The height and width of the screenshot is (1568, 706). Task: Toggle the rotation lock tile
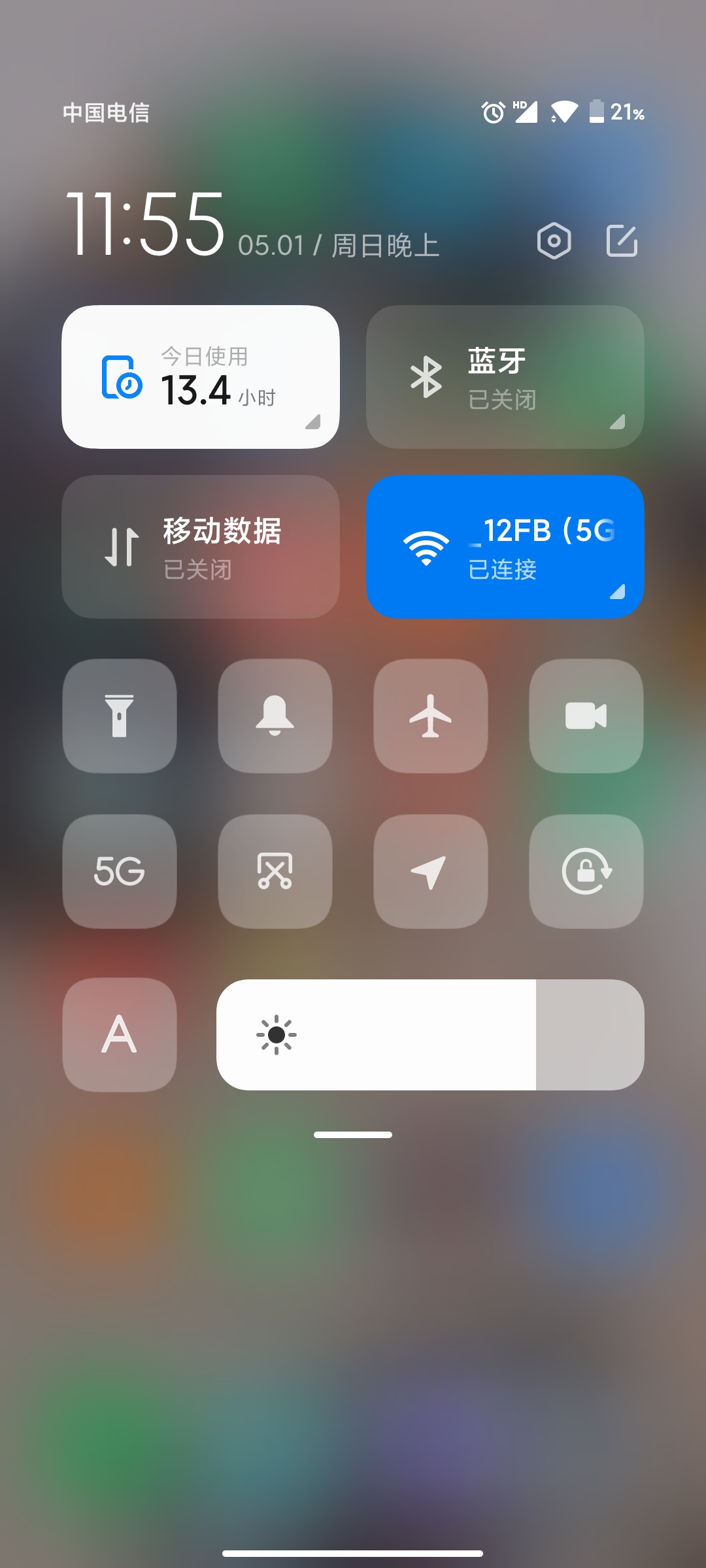tap(586, 872)
